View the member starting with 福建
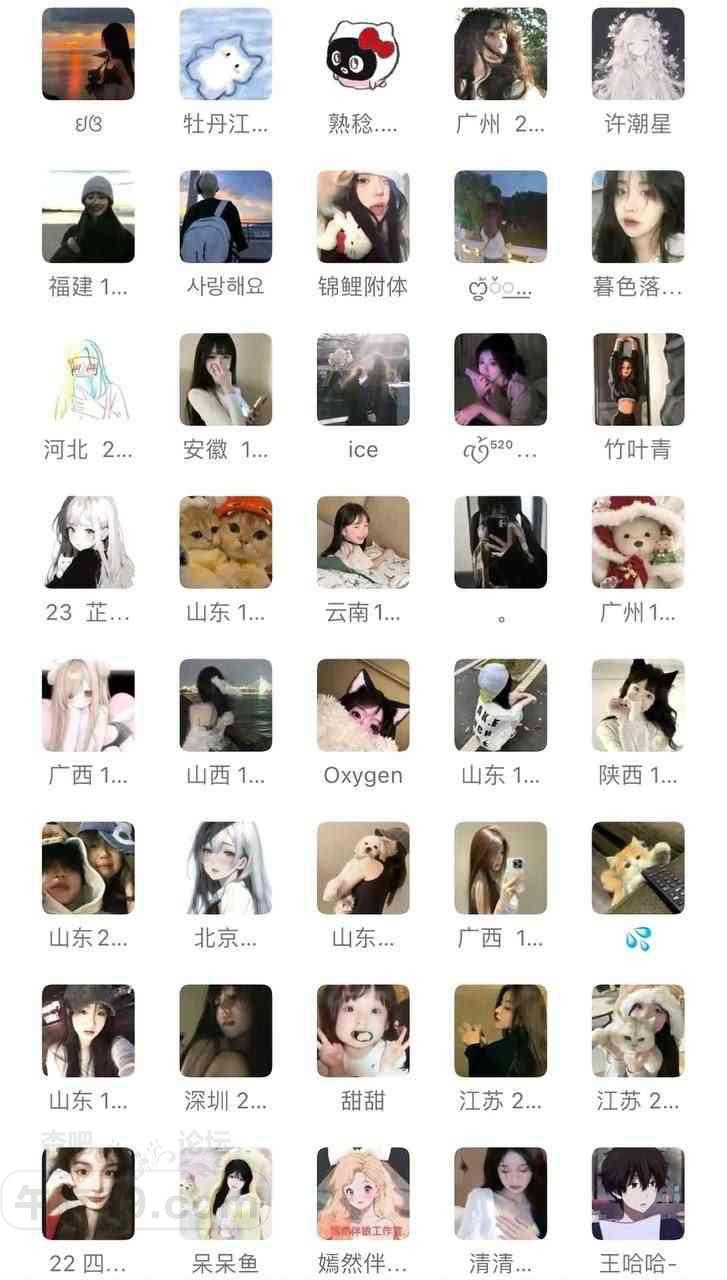 click(88, 217)
